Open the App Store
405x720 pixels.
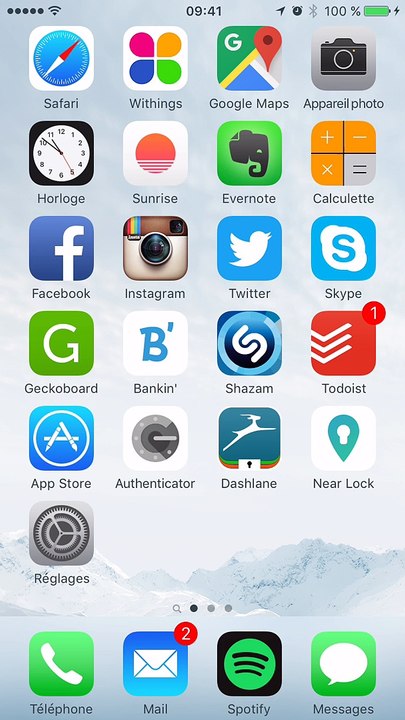point(61,439)
